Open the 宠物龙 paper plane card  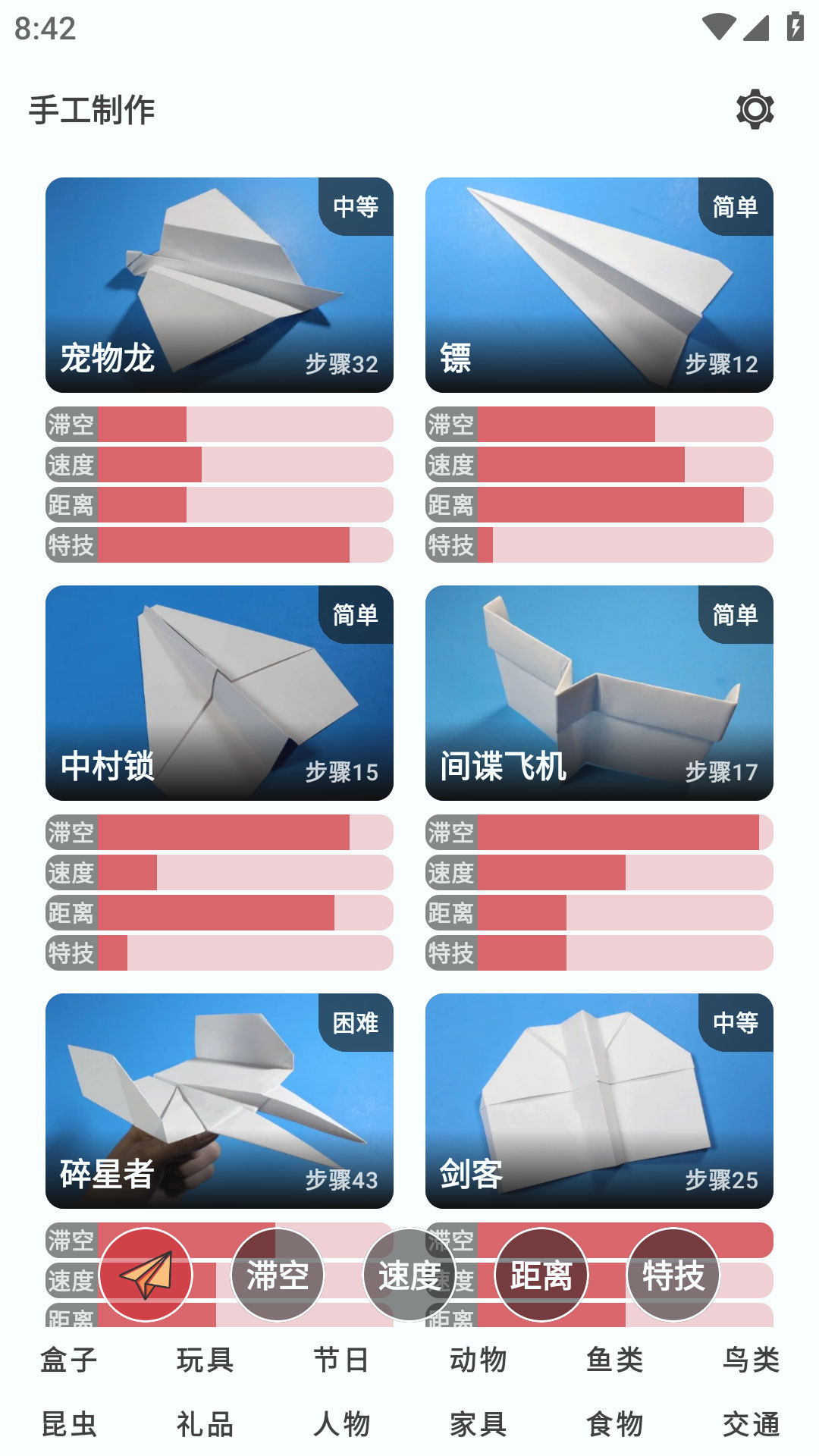point(219,284)
